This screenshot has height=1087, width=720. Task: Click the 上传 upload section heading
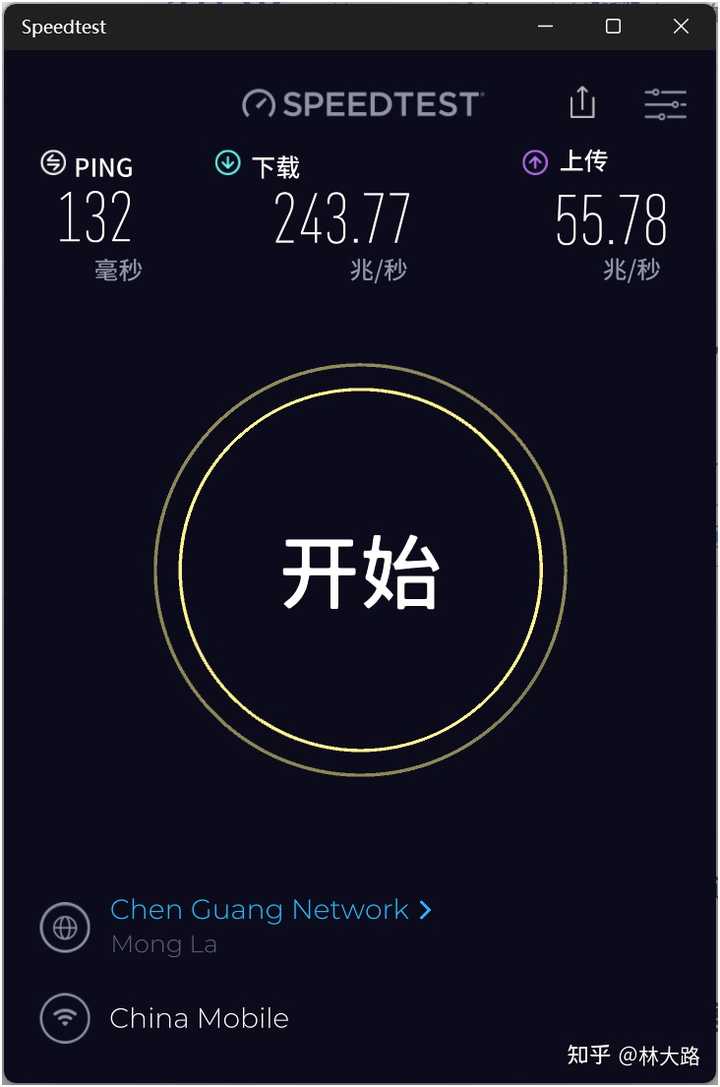pyautogui.click(x=583, y=161)
